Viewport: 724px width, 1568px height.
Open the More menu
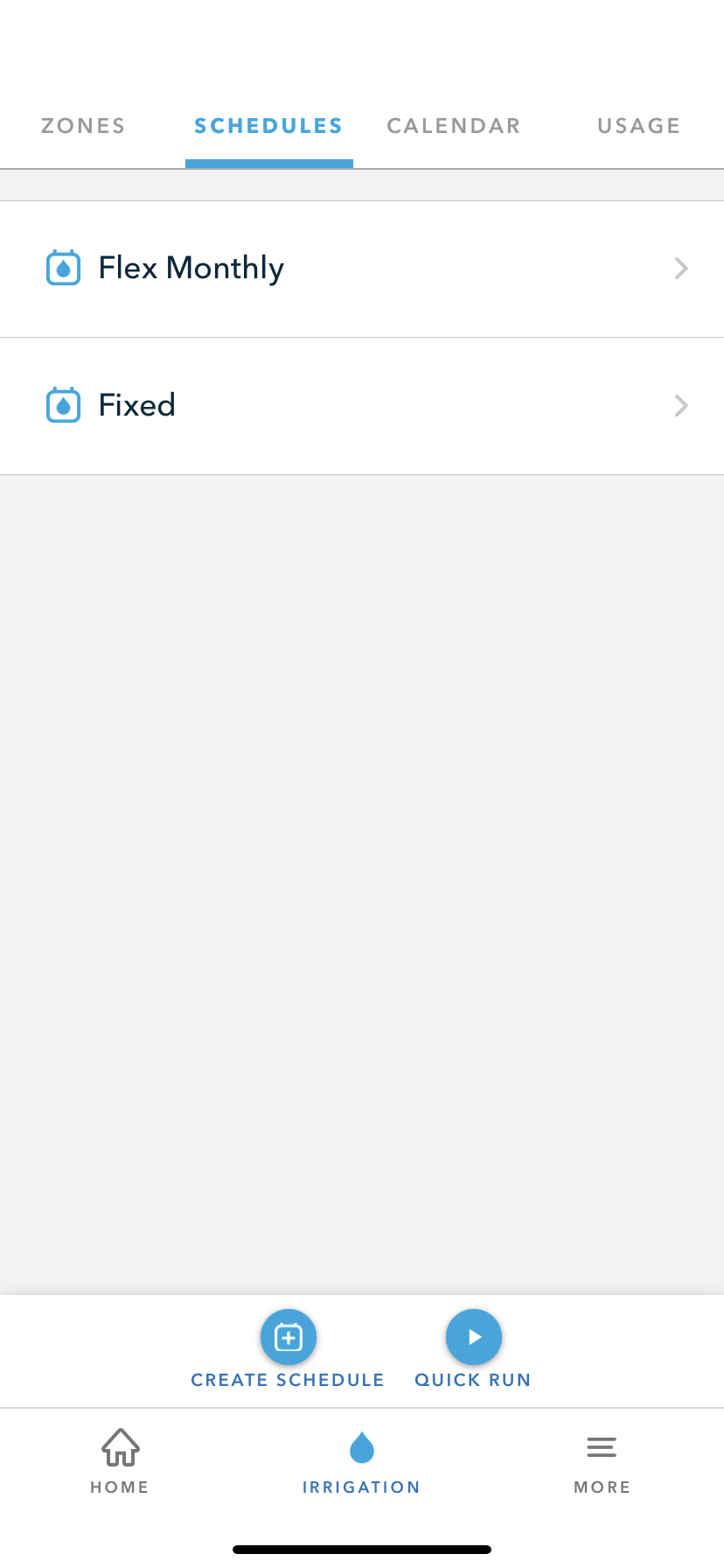[602, 1460]
